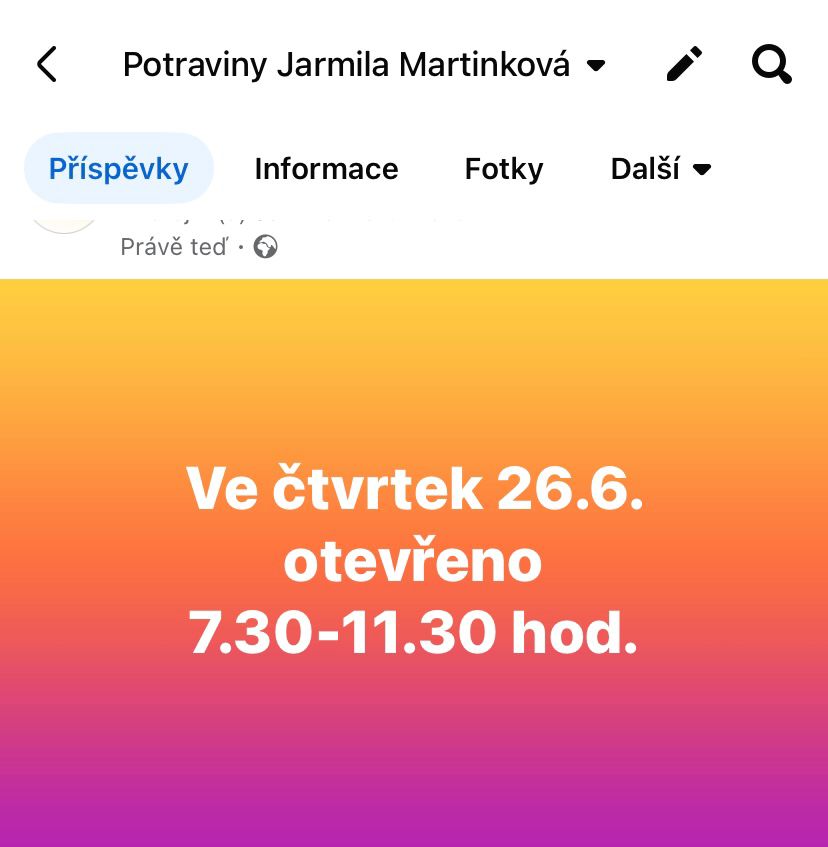The width and height of the screenshot is (828, 847).
Task: Tap the pencil edit icon
Action: pyautogui.click(x=685, y=65)
